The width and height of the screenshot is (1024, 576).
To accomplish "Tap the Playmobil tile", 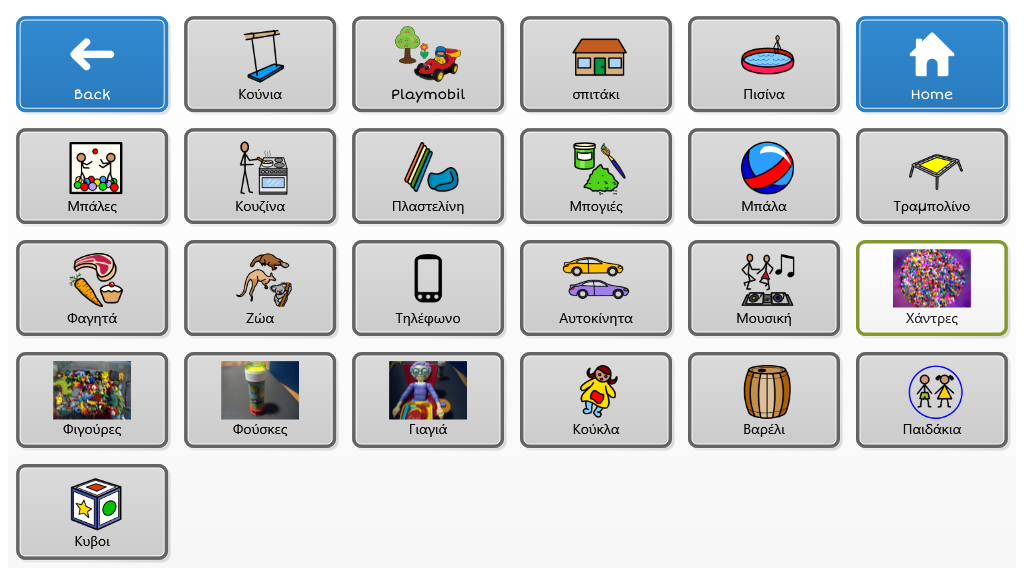I will coord(428,64).
